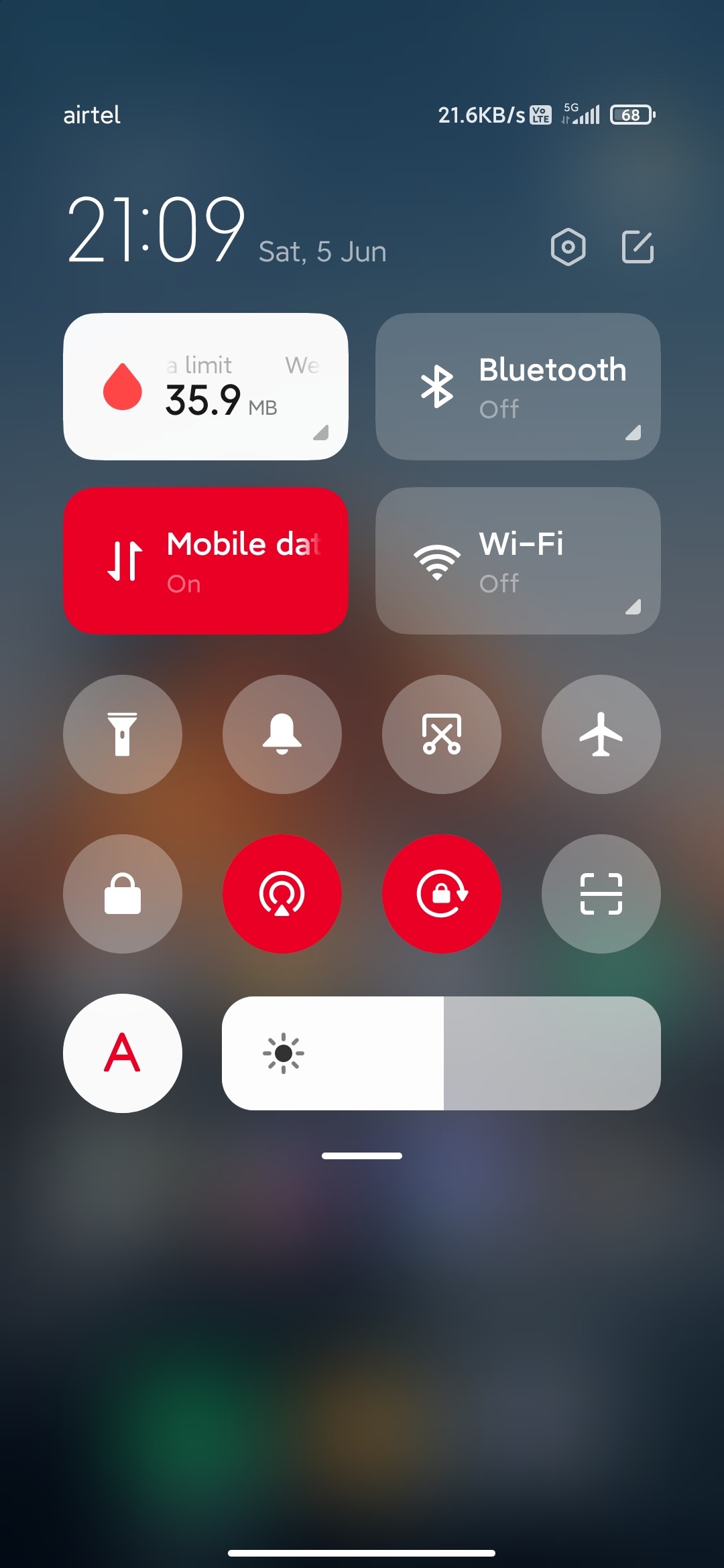Take a screenshot with the scissors icon
This screenshot has width=724, height=1568.
pos(442,734)
